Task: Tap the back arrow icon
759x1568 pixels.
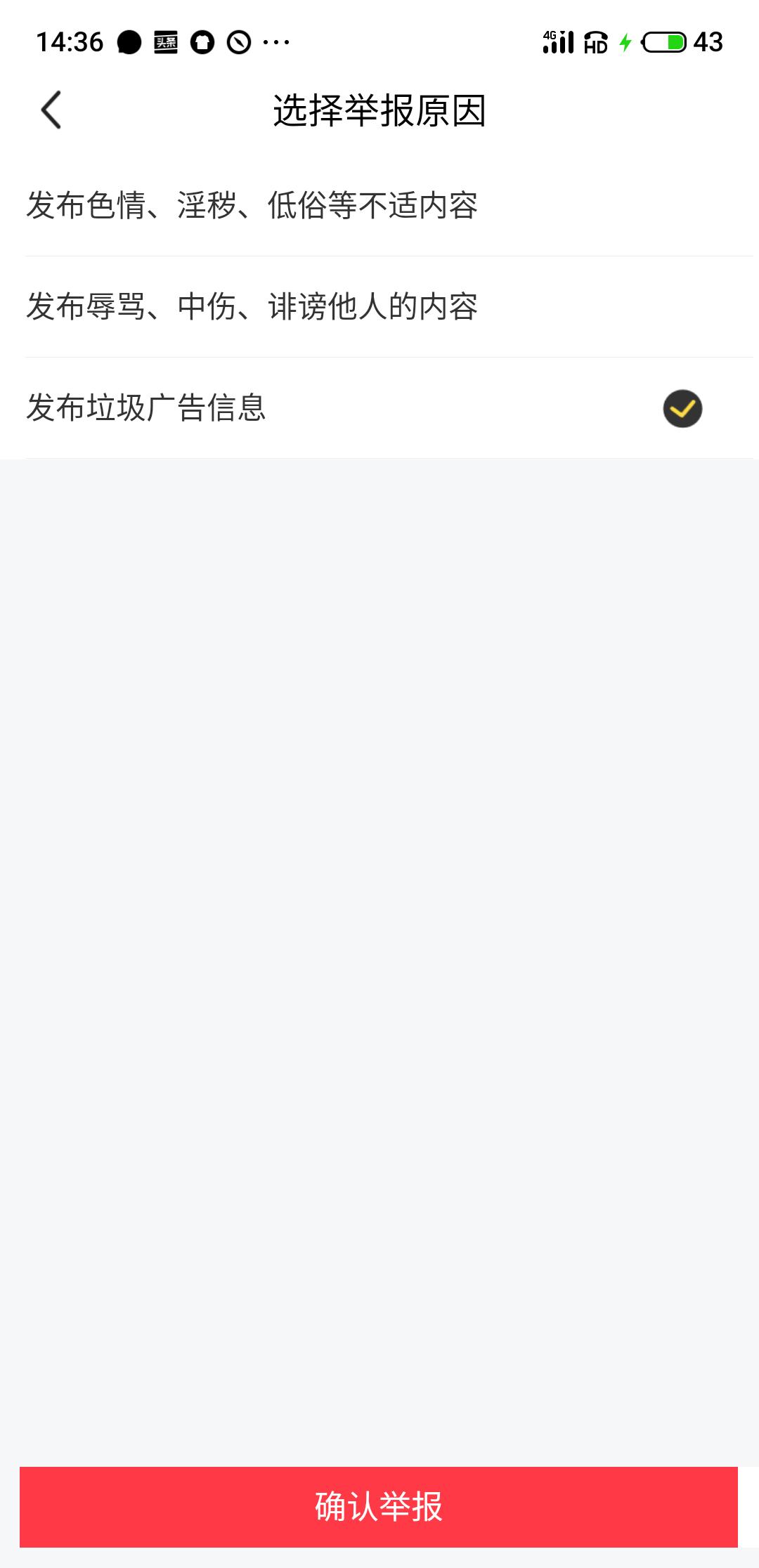Action: 51,110
